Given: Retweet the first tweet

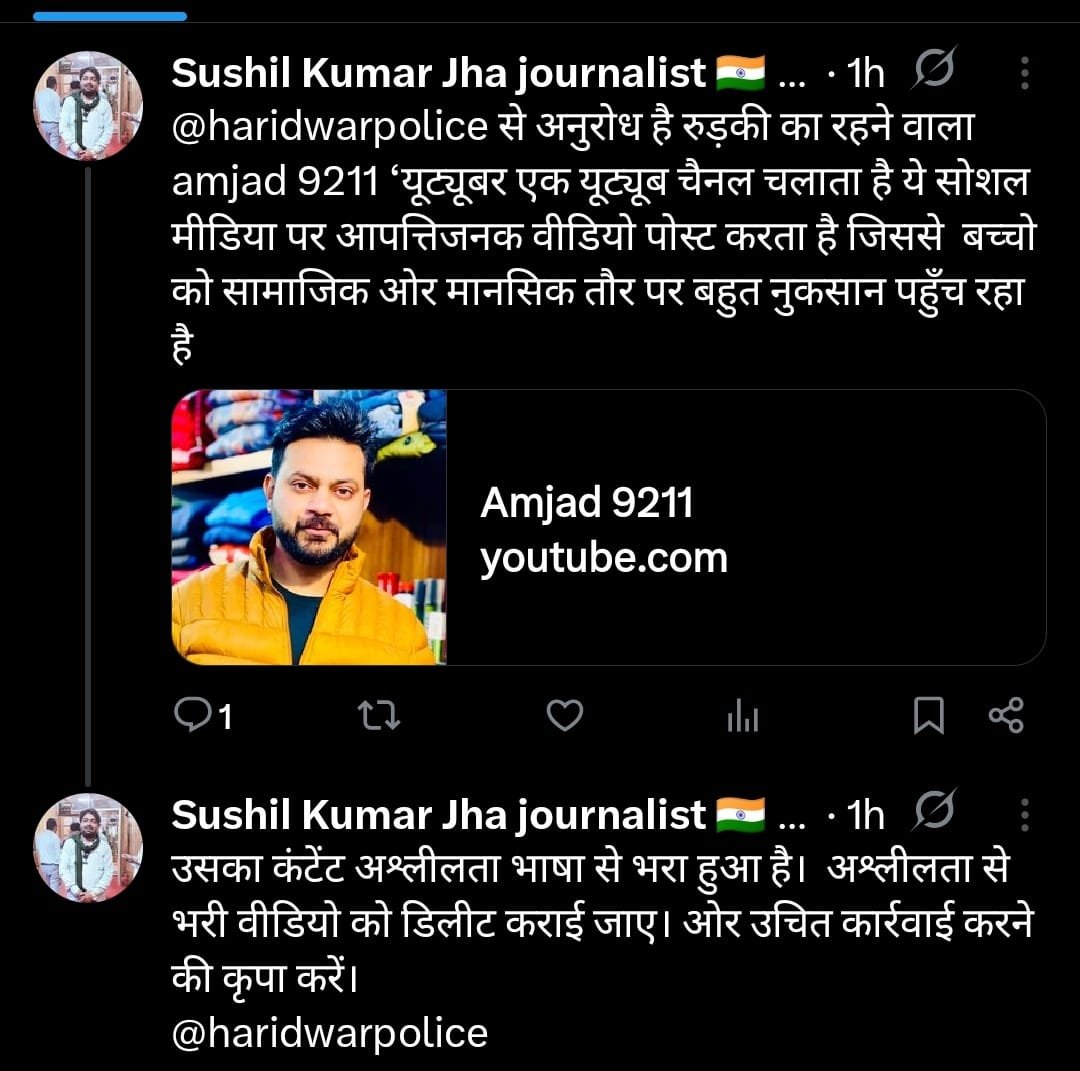Looking at the screenshot, I should tap(380, 715).
